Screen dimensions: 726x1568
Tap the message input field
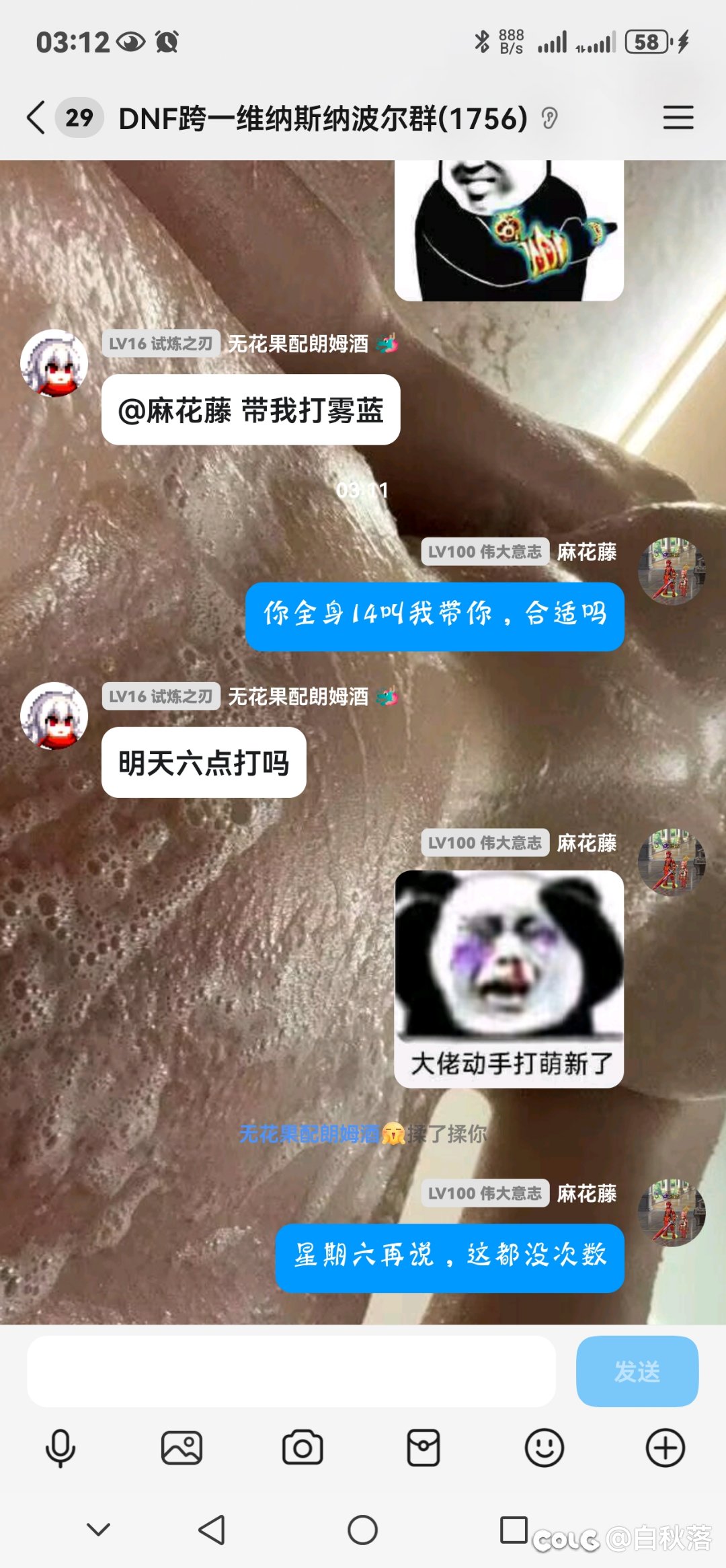pos(291,1371)
